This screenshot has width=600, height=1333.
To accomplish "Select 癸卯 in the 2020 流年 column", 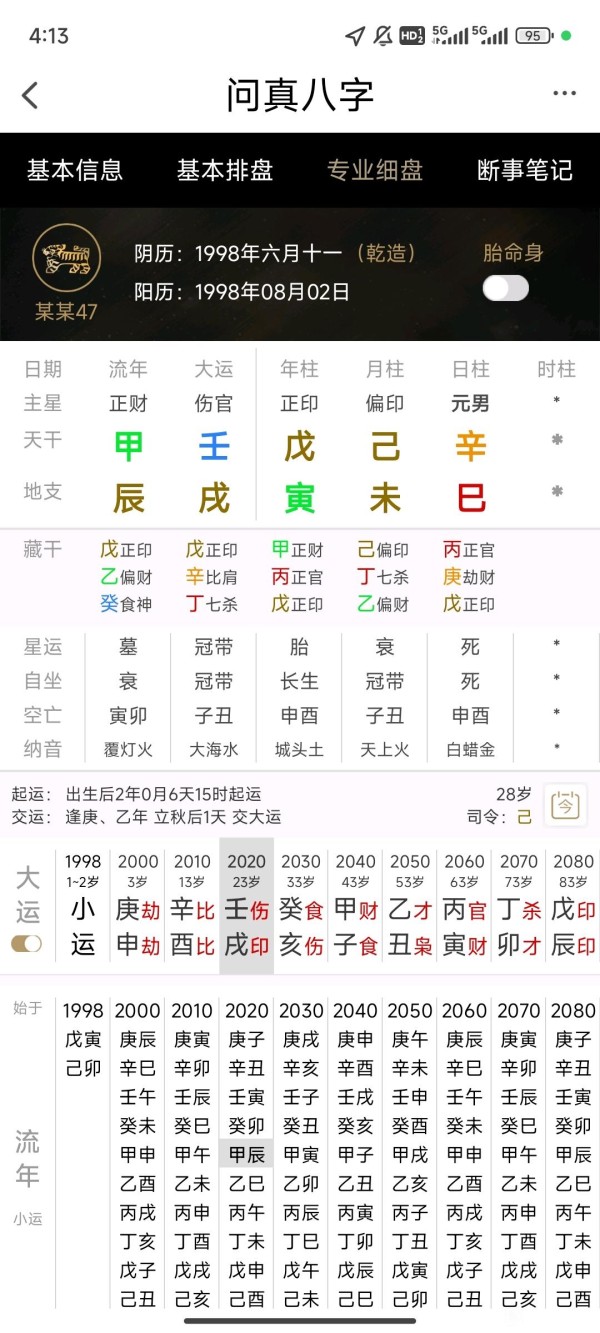I will pyautogui.click(x=247, y=1125).
